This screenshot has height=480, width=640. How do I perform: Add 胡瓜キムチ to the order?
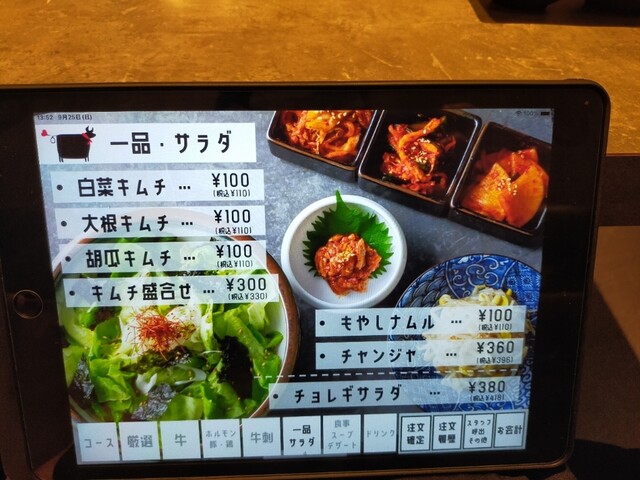pos(158,256)
